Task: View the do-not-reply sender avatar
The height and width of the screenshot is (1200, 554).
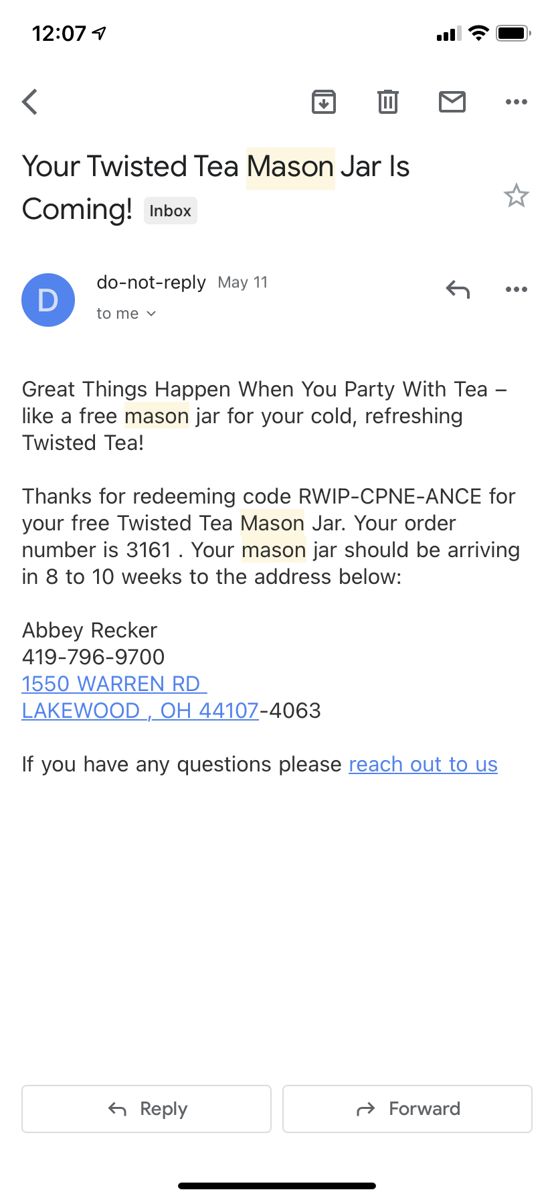Action: pyautogui.click(x=48, y=300)
